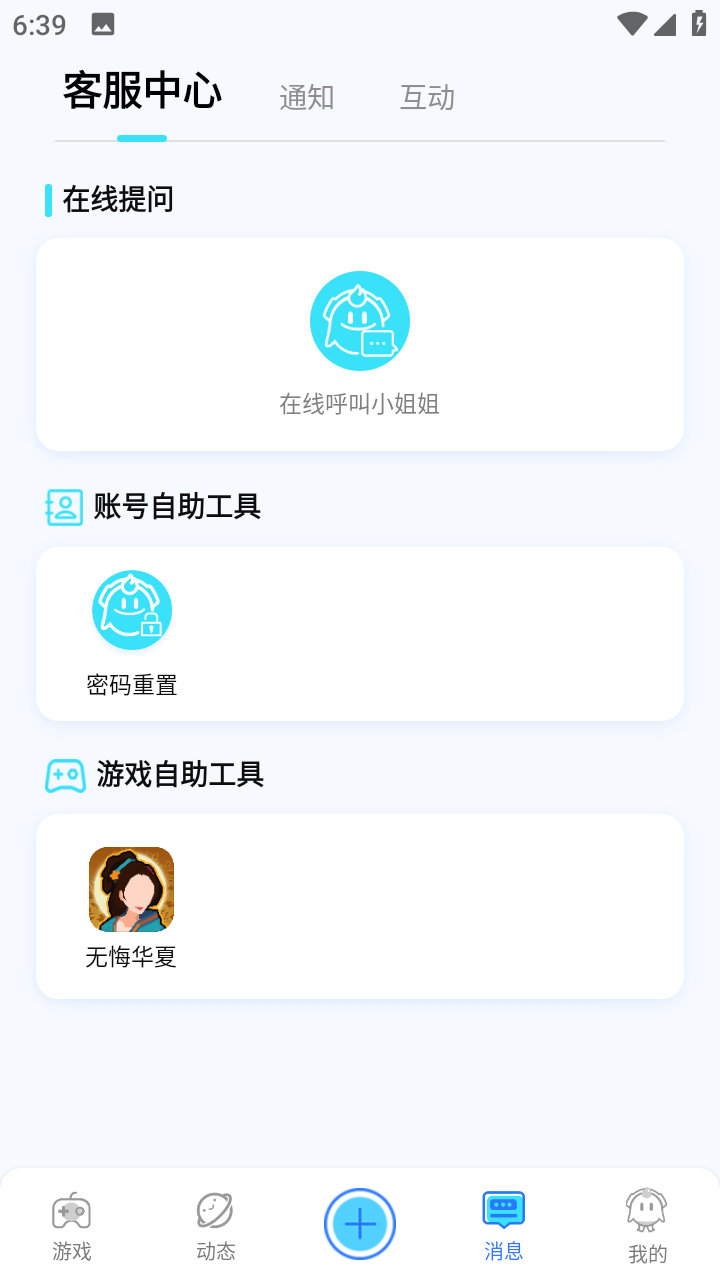Tap the 动态 planet icon in bottom bar
This screenshot has height=1280, width=720.
(x=215, y=1211)
